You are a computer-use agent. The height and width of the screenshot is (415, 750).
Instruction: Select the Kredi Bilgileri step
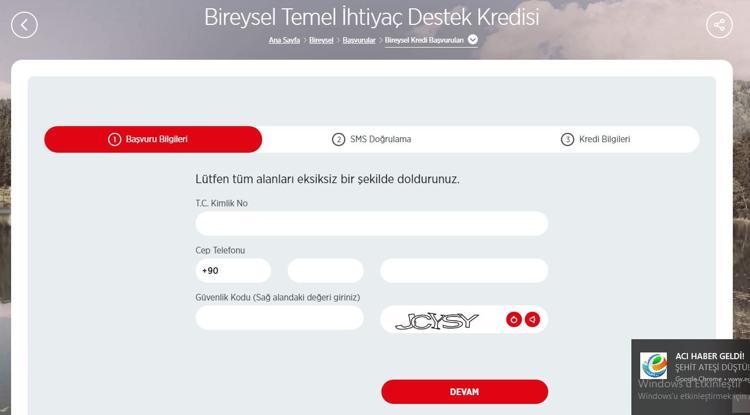[596, 139]
